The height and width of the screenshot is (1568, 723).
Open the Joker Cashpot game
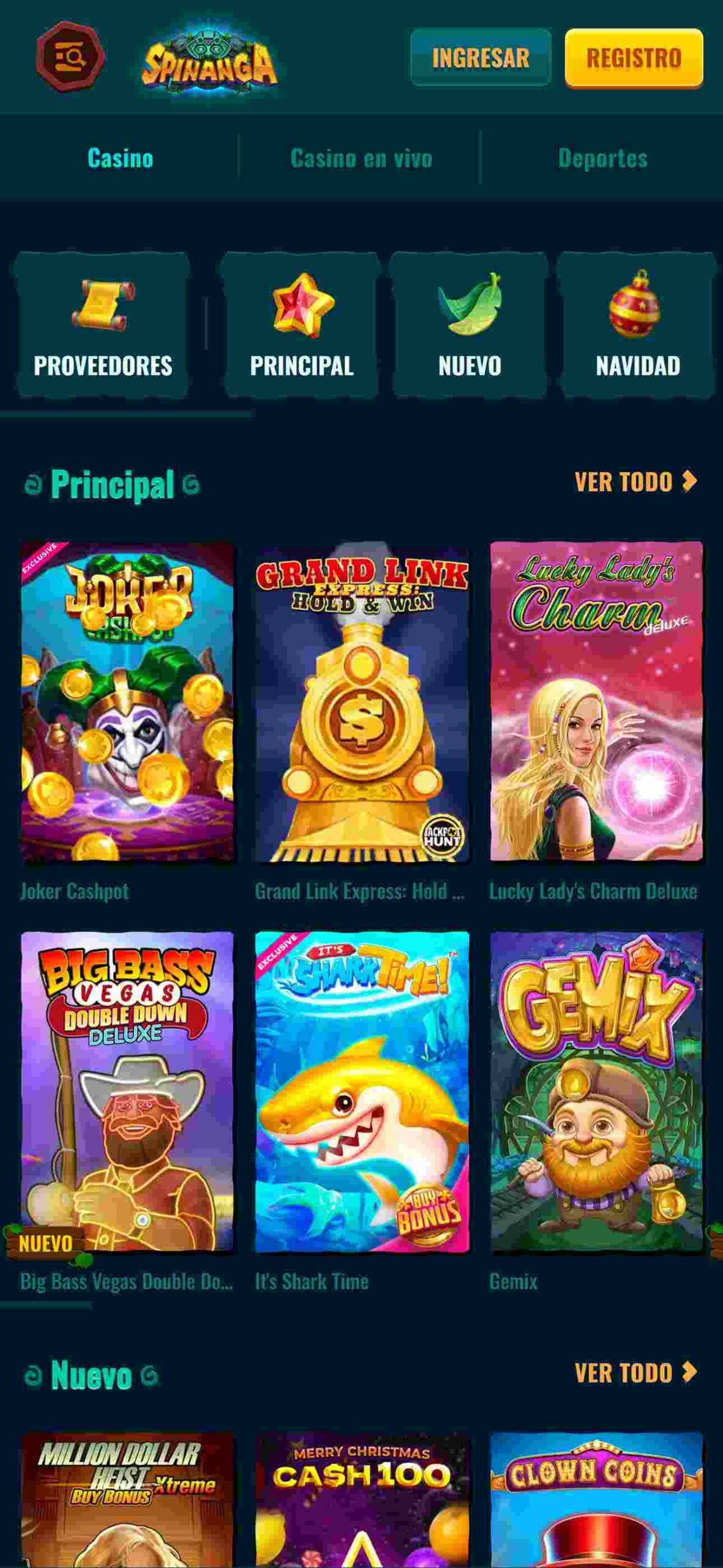click(x=127, y=701)
